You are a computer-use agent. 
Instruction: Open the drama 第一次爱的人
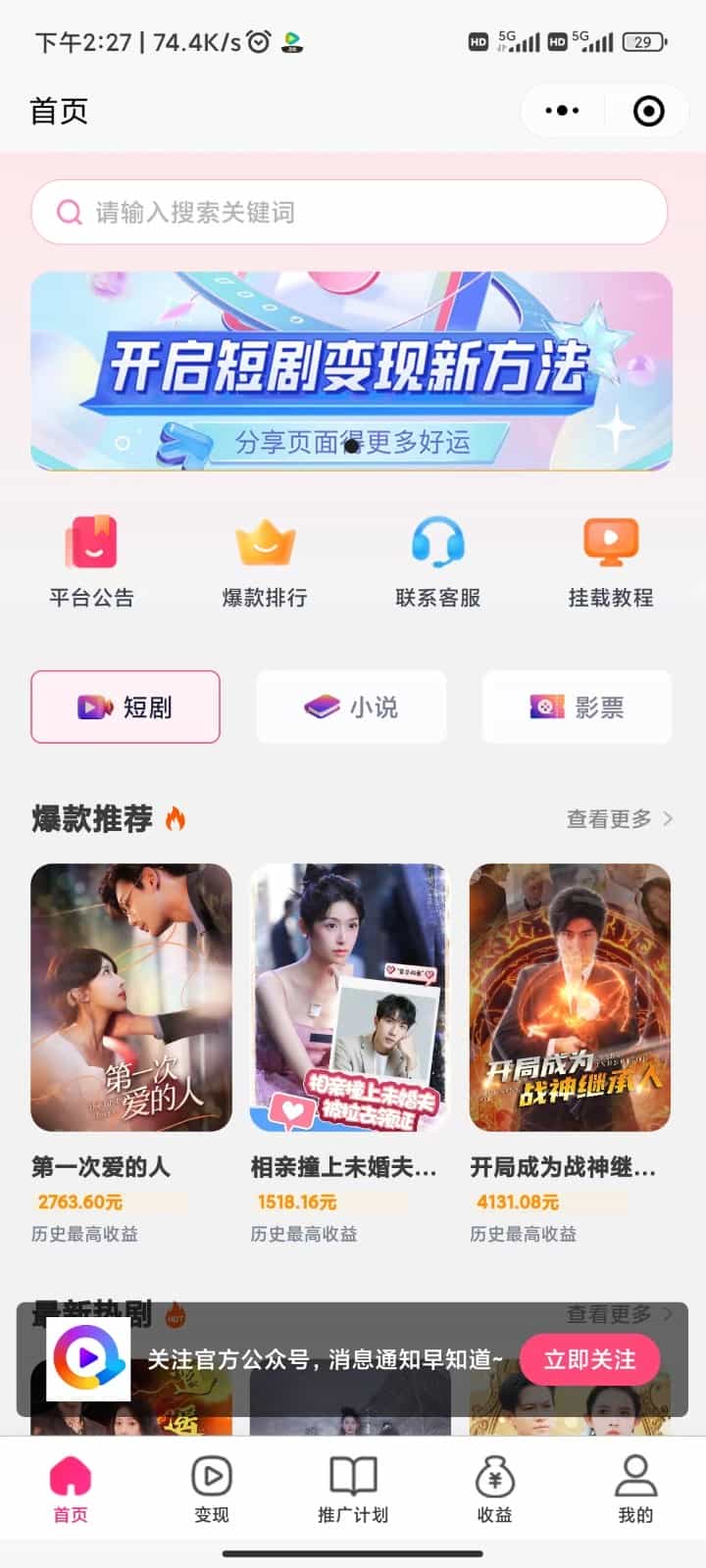click(x=131, y=998)
